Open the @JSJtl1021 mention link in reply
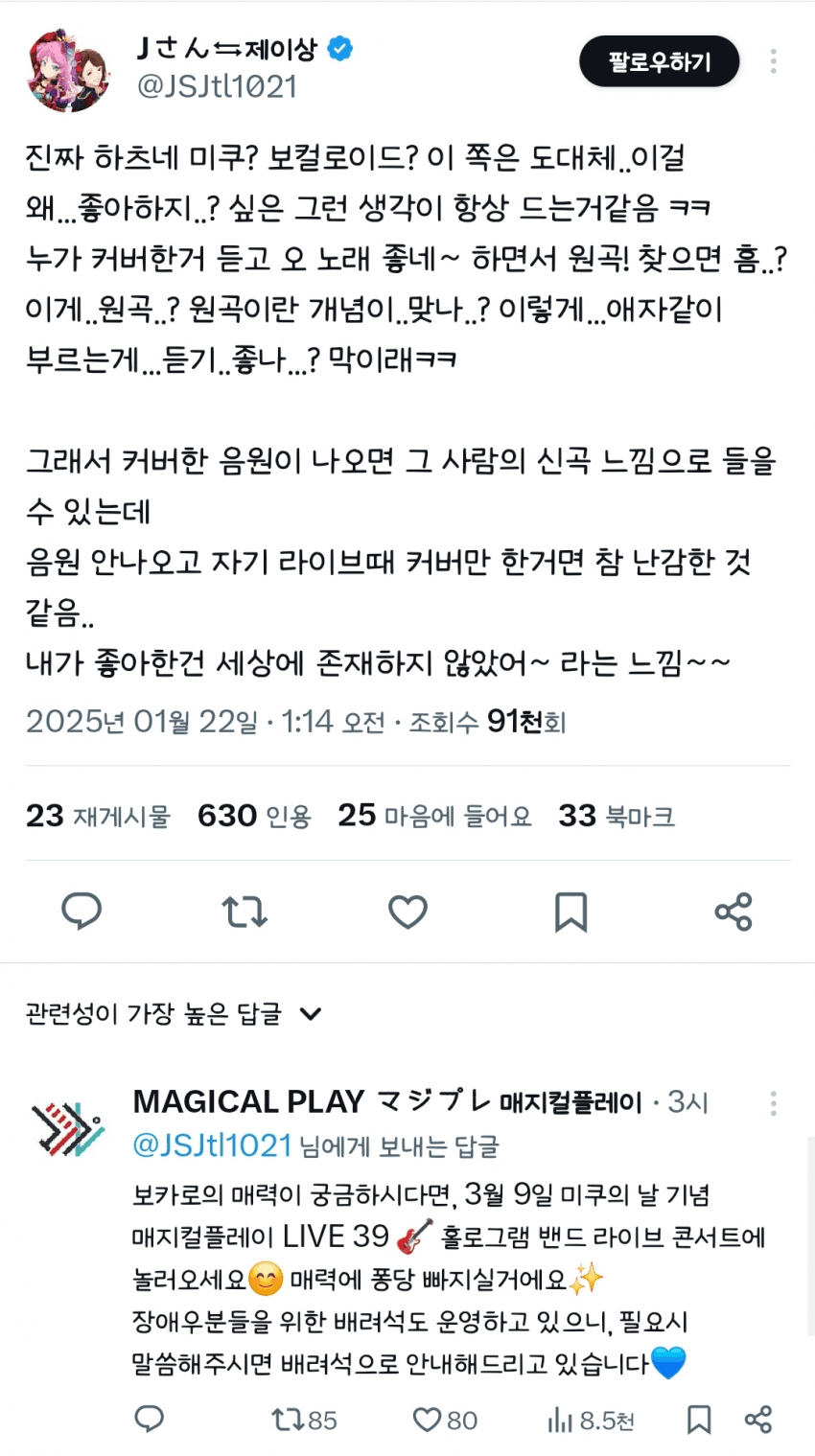Screen dimensions: 815x1456 click(212, 1145)
